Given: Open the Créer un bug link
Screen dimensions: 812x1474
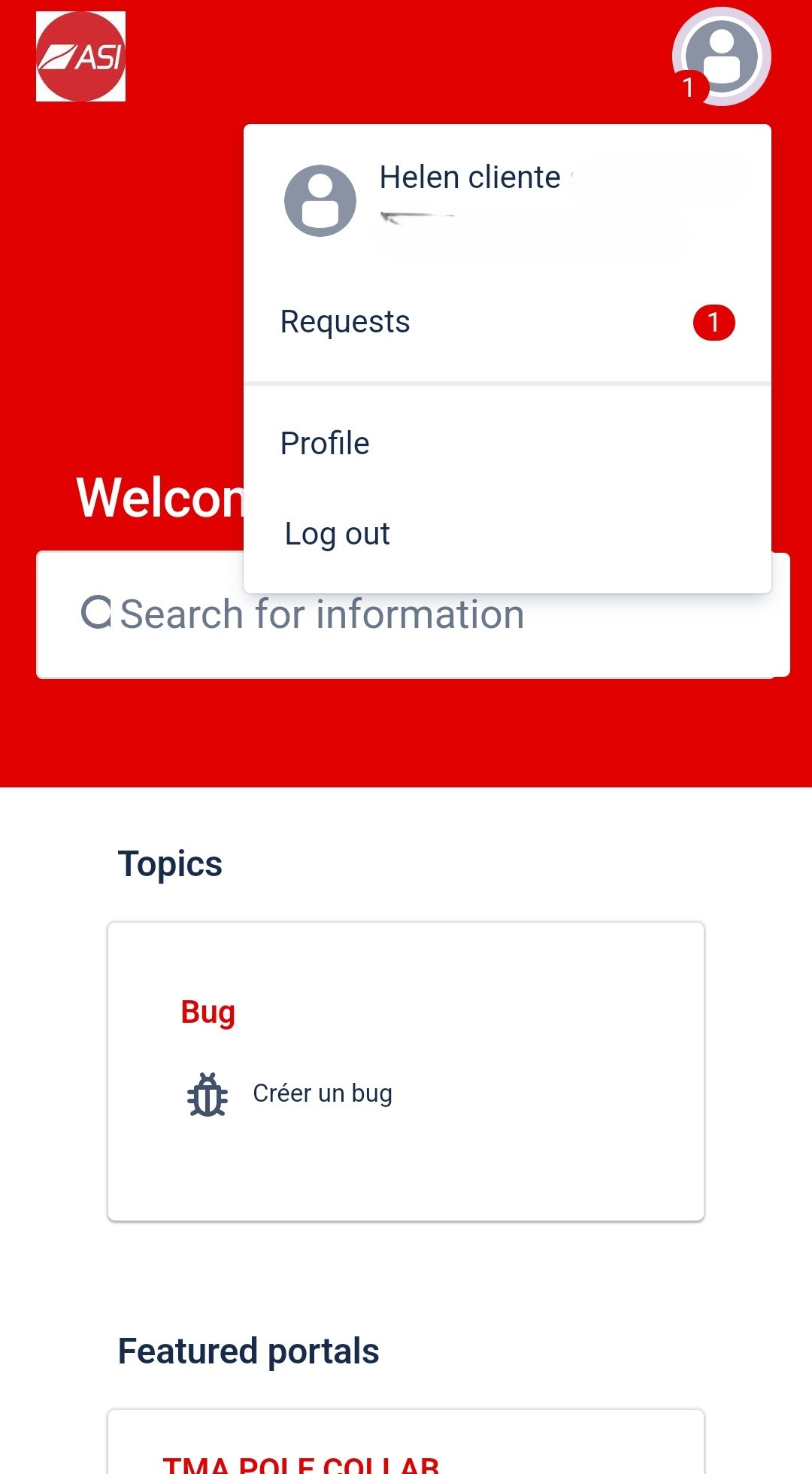Looking at the screenshot, I should pos(322,1093).
